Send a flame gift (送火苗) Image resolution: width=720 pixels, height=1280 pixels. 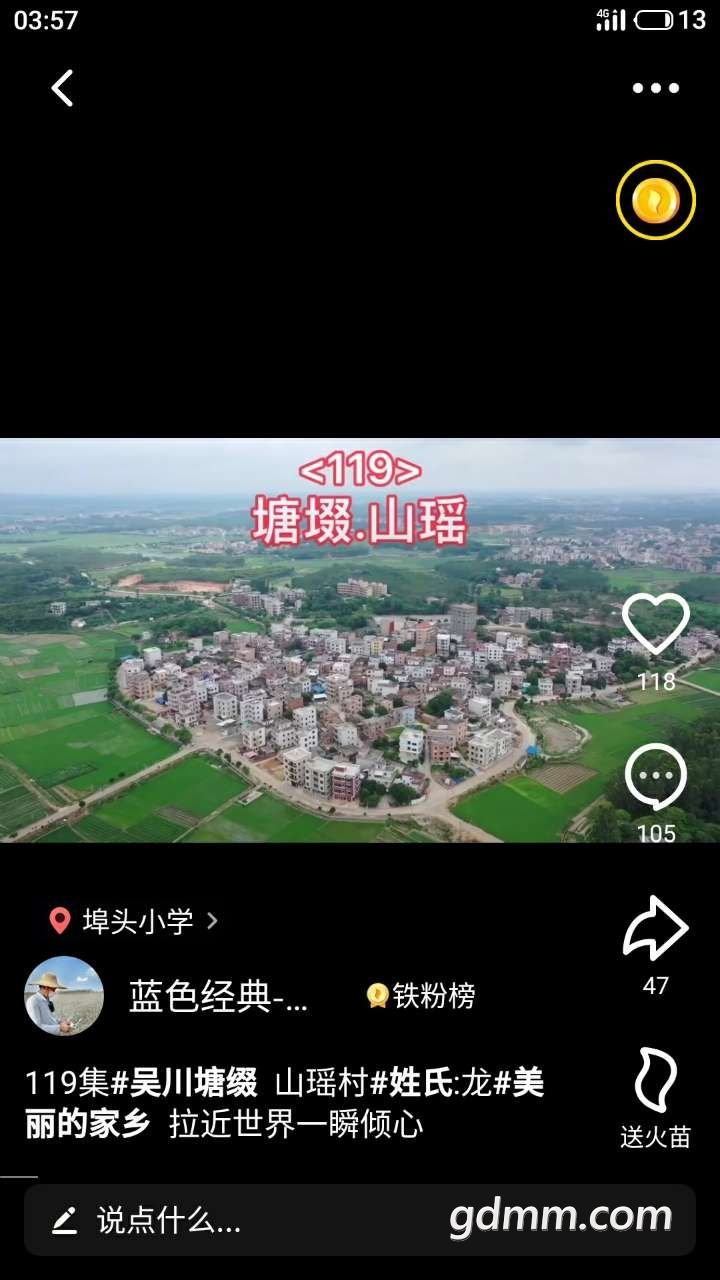[655, 1082]
